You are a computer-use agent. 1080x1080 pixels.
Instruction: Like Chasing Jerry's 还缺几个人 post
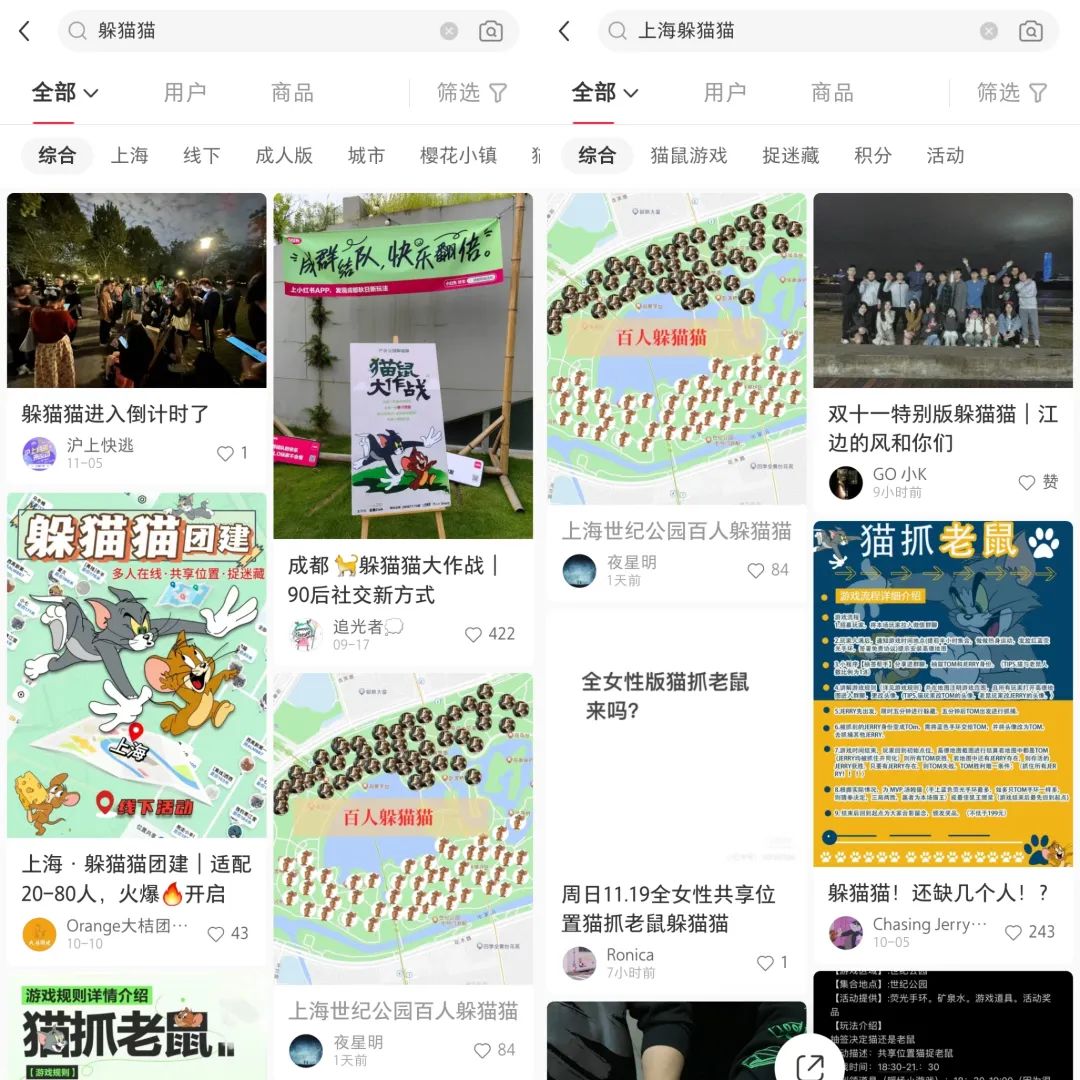pos(1013,932)
